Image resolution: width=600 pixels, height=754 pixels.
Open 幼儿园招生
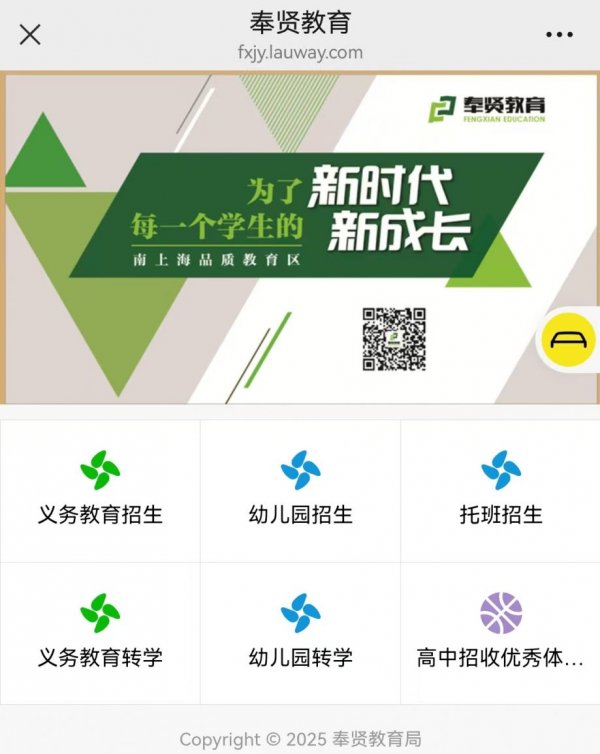300,490
